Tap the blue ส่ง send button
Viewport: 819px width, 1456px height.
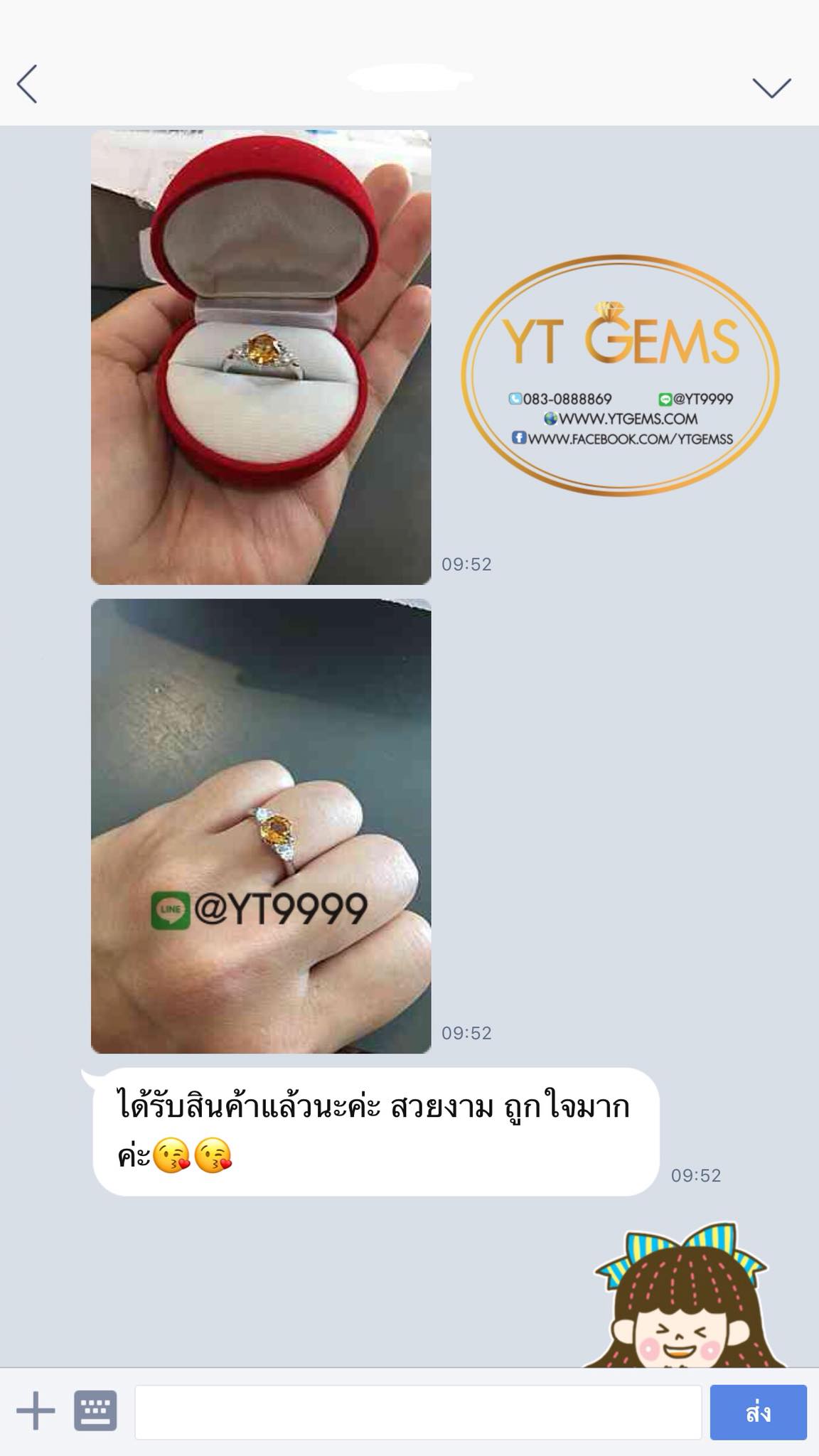[758, 1412]
